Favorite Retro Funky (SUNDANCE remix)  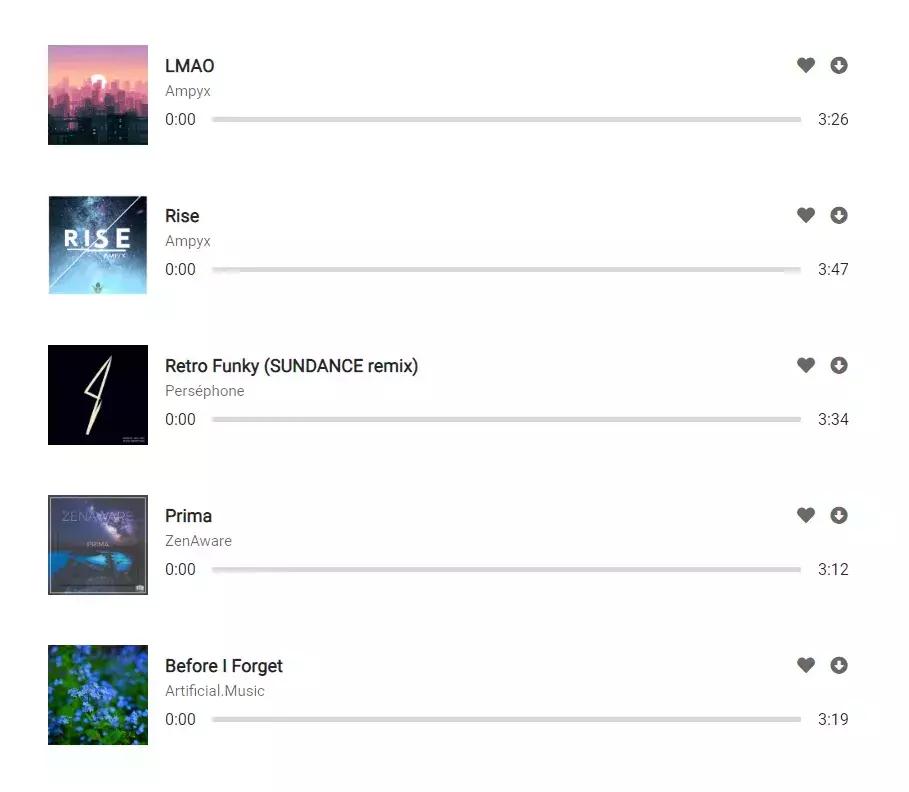coord(806,365)
